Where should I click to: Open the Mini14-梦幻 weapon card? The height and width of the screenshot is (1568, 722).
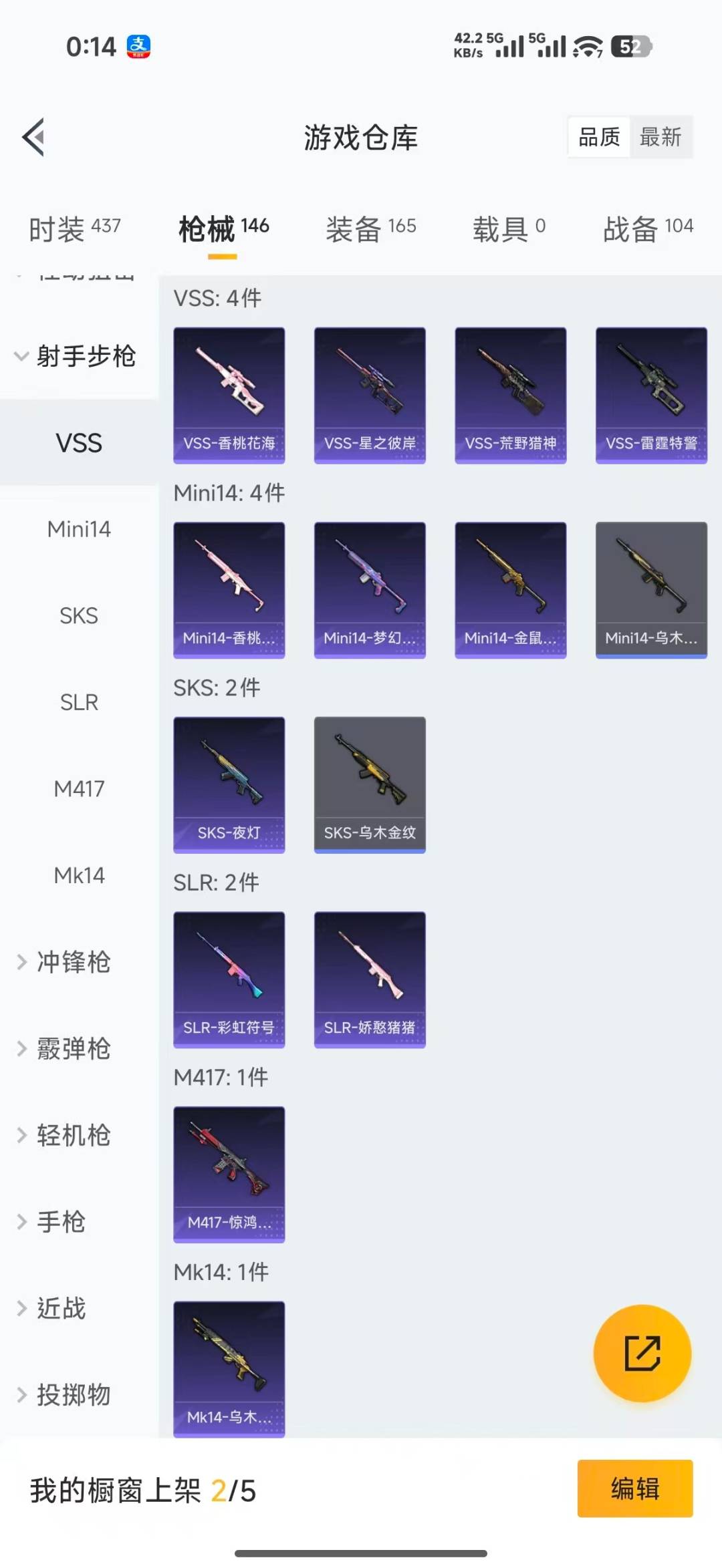[x=369, y=588]
